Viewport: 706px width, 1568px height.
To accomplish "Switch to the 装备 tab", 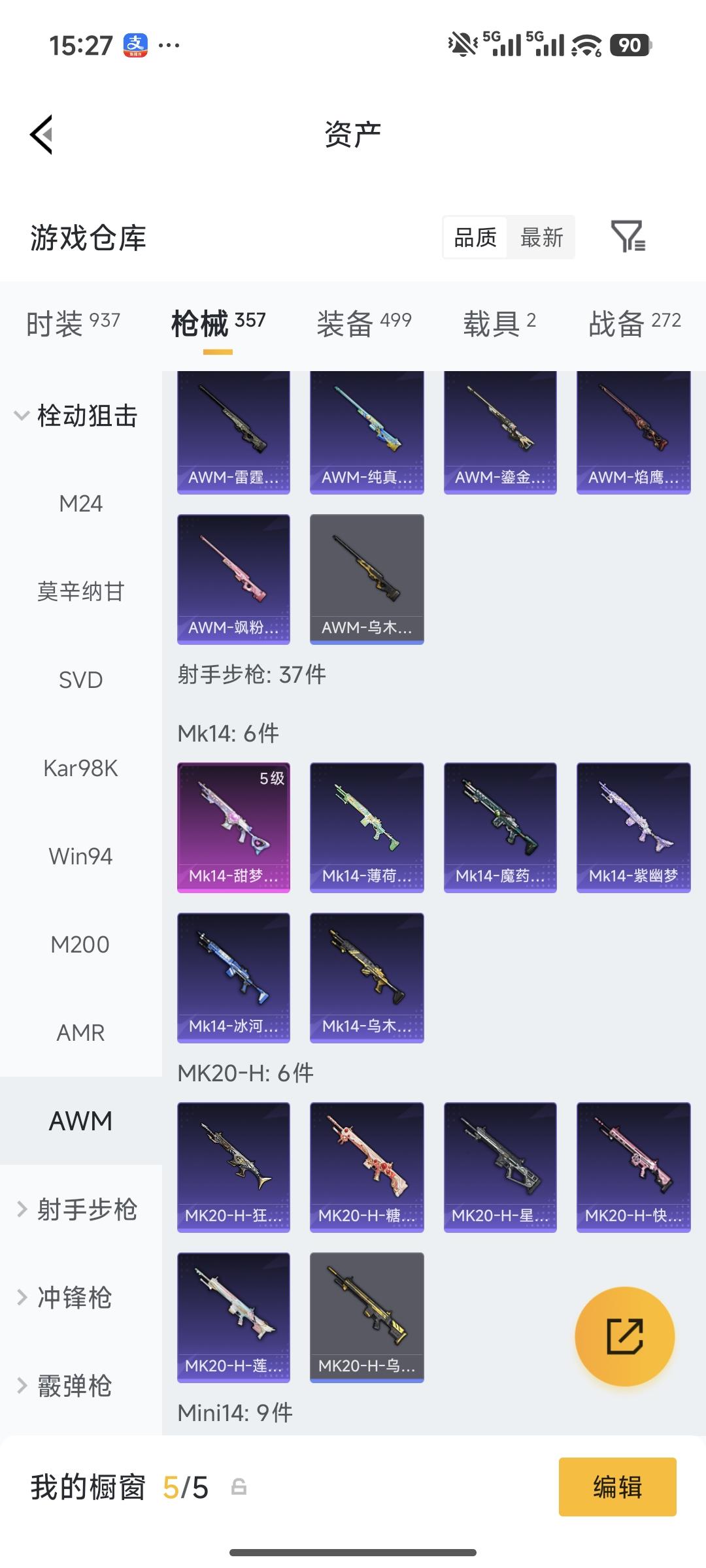I will [363, 323].
